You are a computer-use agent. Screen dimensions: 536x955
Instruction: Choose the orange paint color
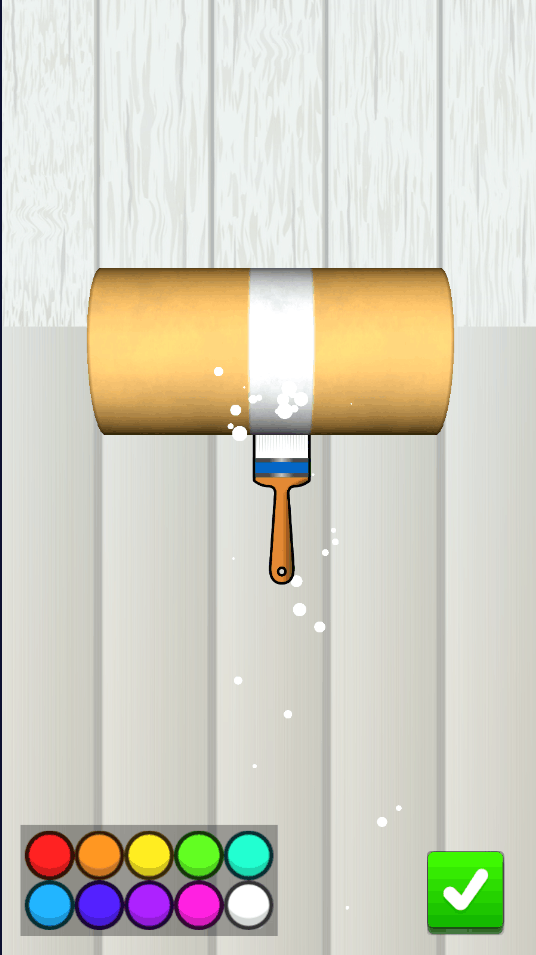[99, 855]
